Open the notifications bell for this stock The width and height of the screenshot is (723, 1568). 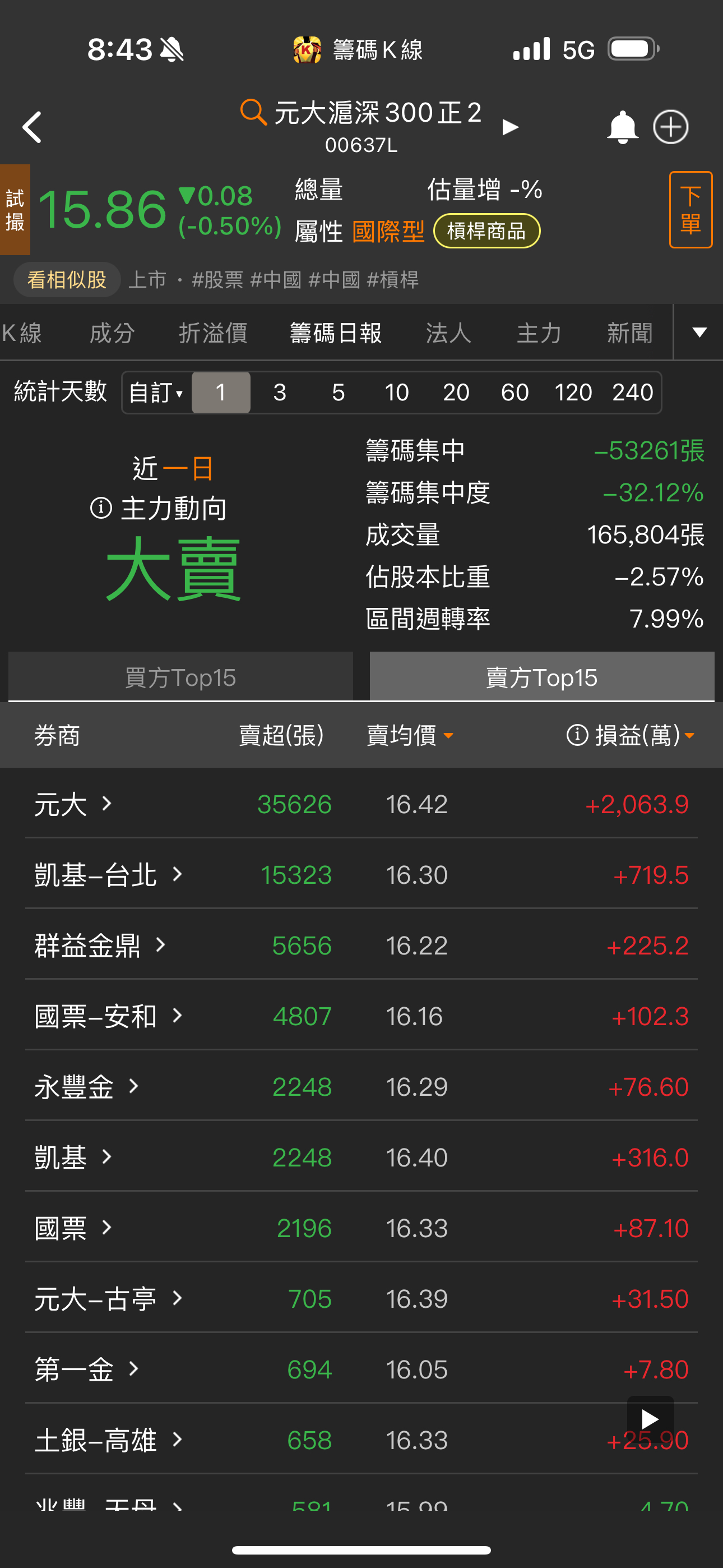[x=622, y=127]
